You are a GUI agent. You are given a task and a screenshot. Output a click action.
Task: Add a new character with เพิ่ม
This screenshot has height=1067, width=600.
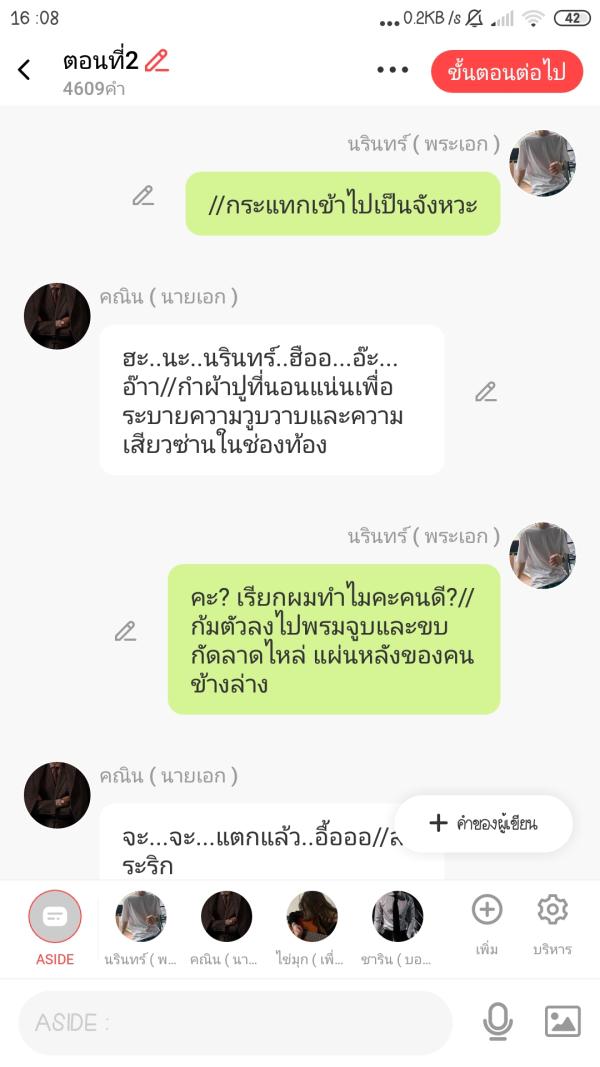point(487,923)
